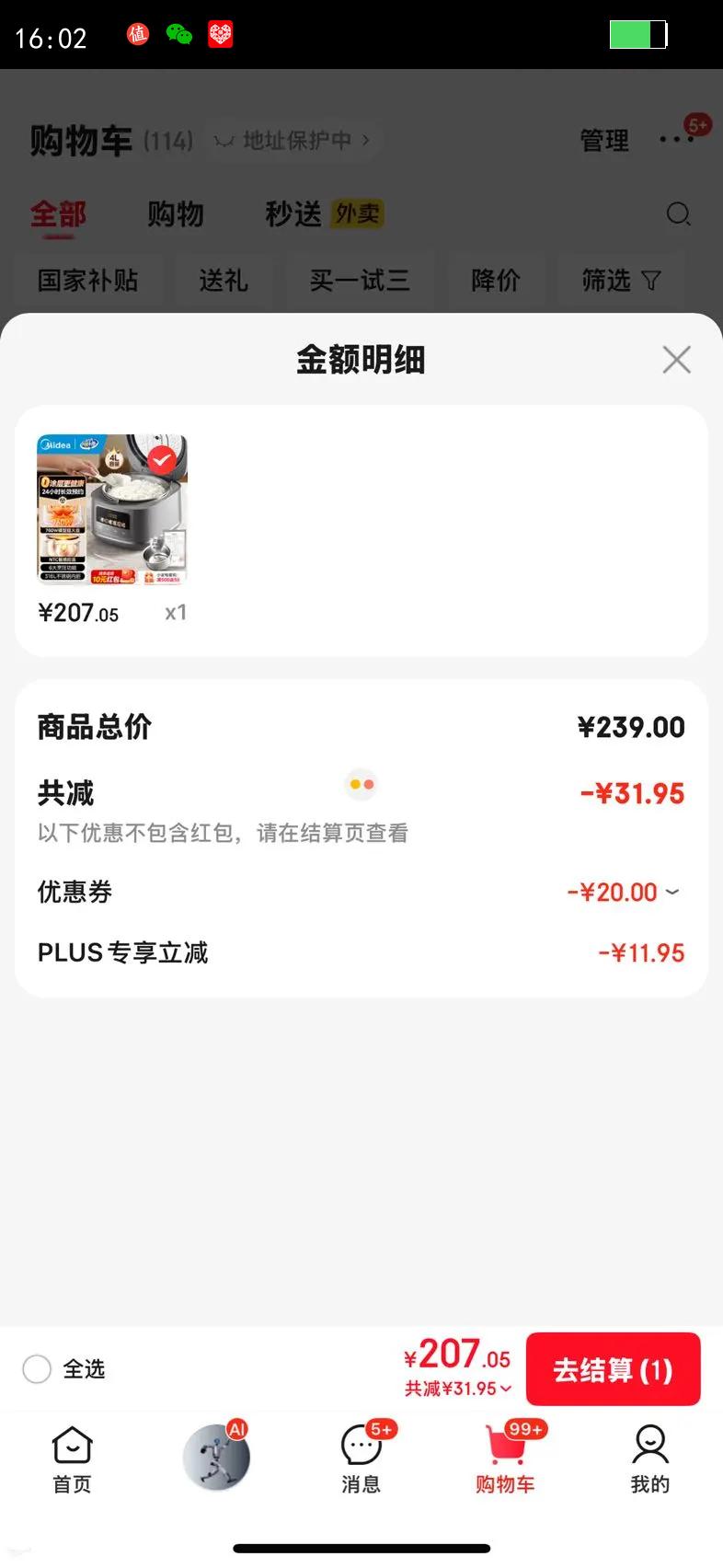Open the 筛选 filter options

[x=622, y=281]
